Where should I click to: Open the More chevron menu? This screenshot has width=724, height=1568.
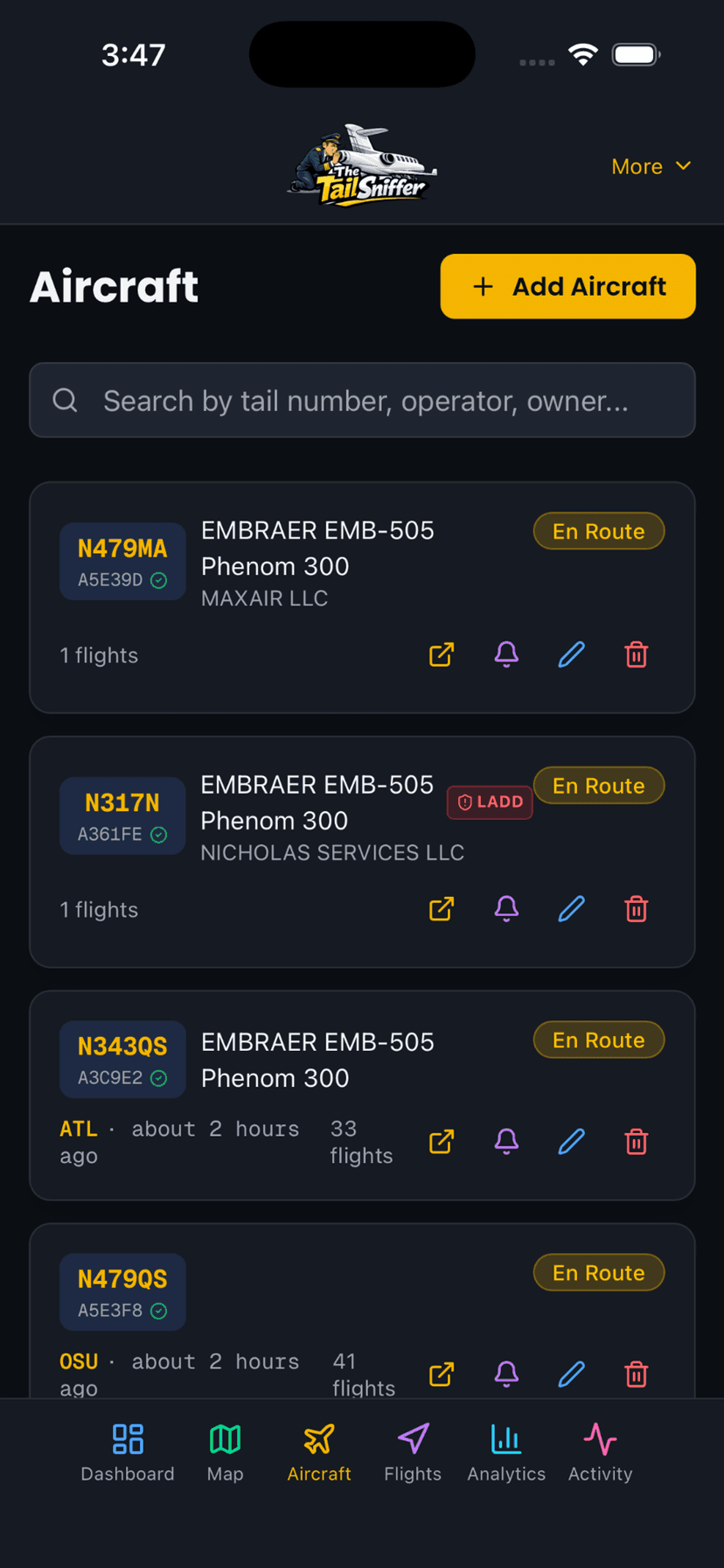685,166
